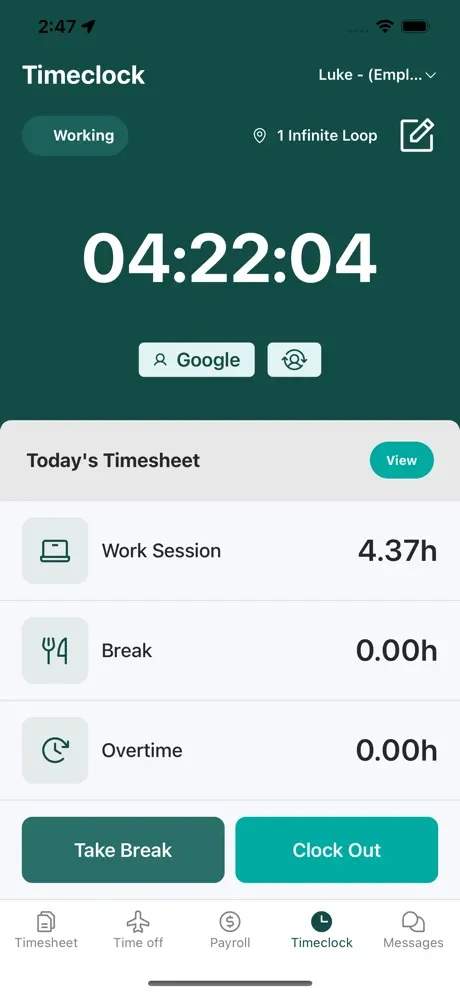View today's timesheet
This screenshot has height=995, width=460.
402,460
